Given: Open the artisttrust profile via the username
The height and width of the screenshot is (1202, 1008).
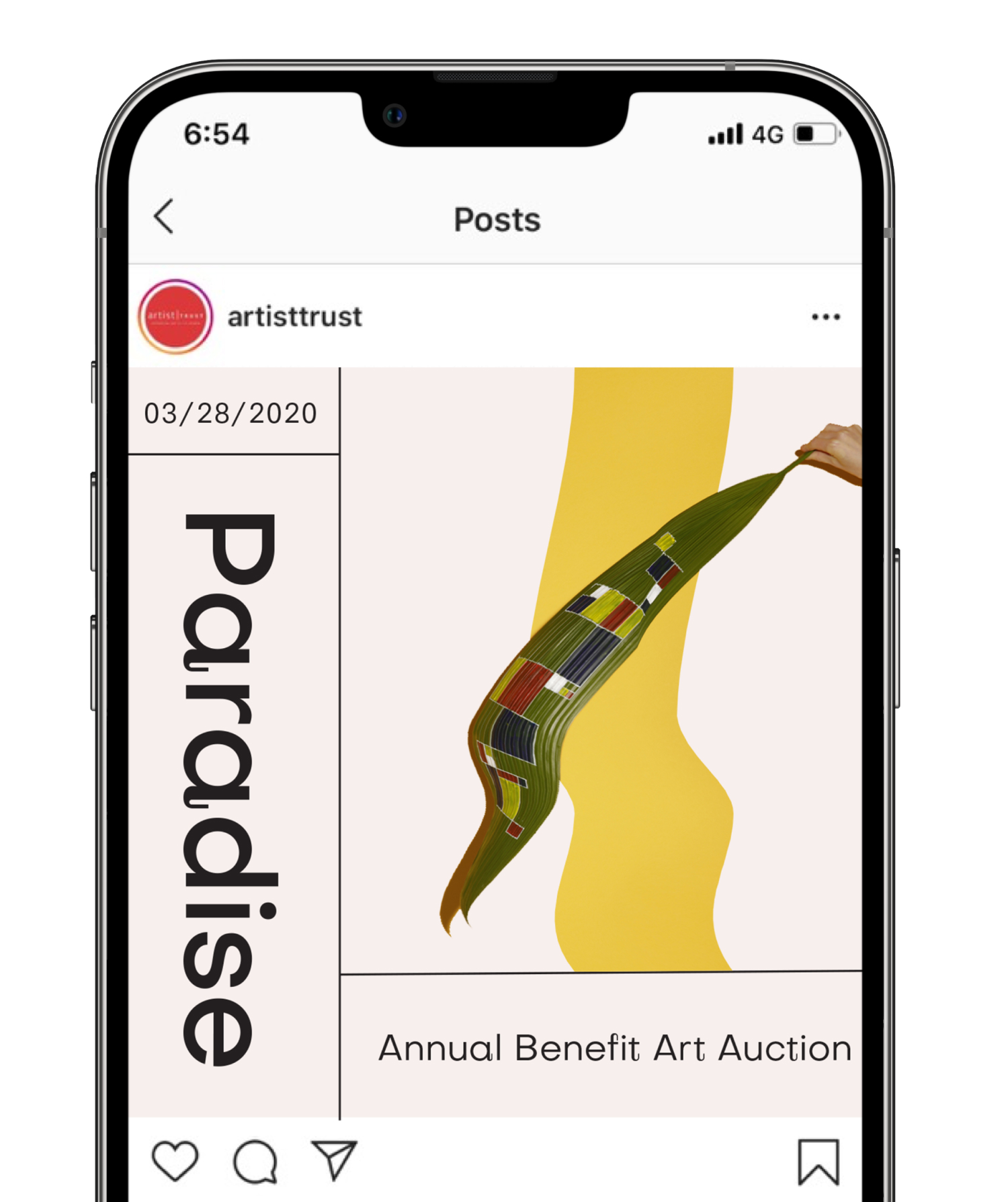Looking at the screenshot, I should tap(294, 317).
